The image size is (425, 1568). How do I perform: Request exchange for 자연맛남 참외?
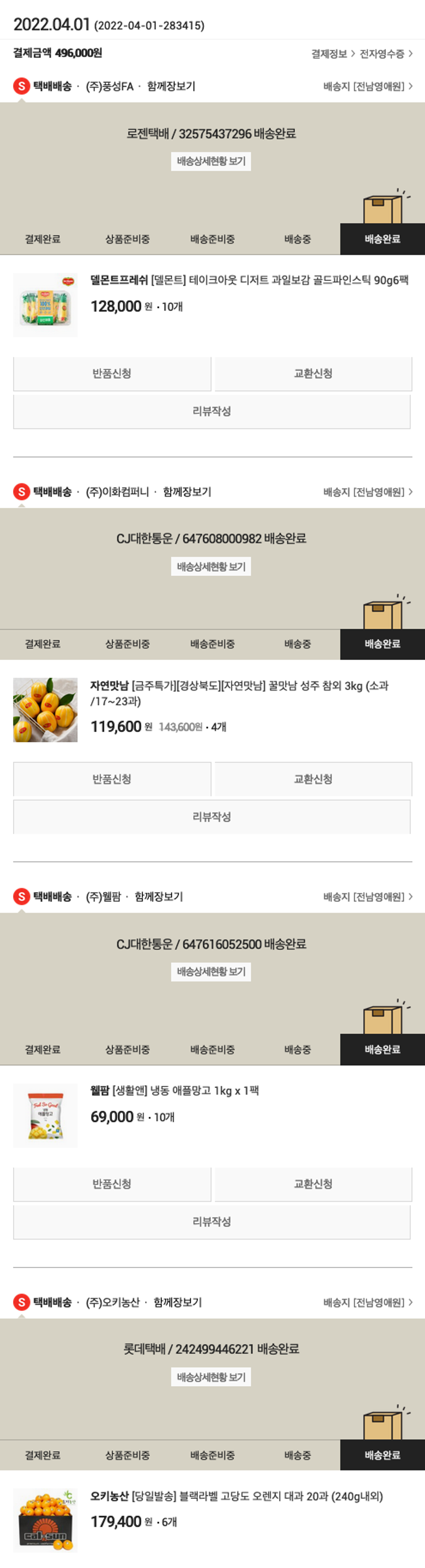tap(313, 778)
